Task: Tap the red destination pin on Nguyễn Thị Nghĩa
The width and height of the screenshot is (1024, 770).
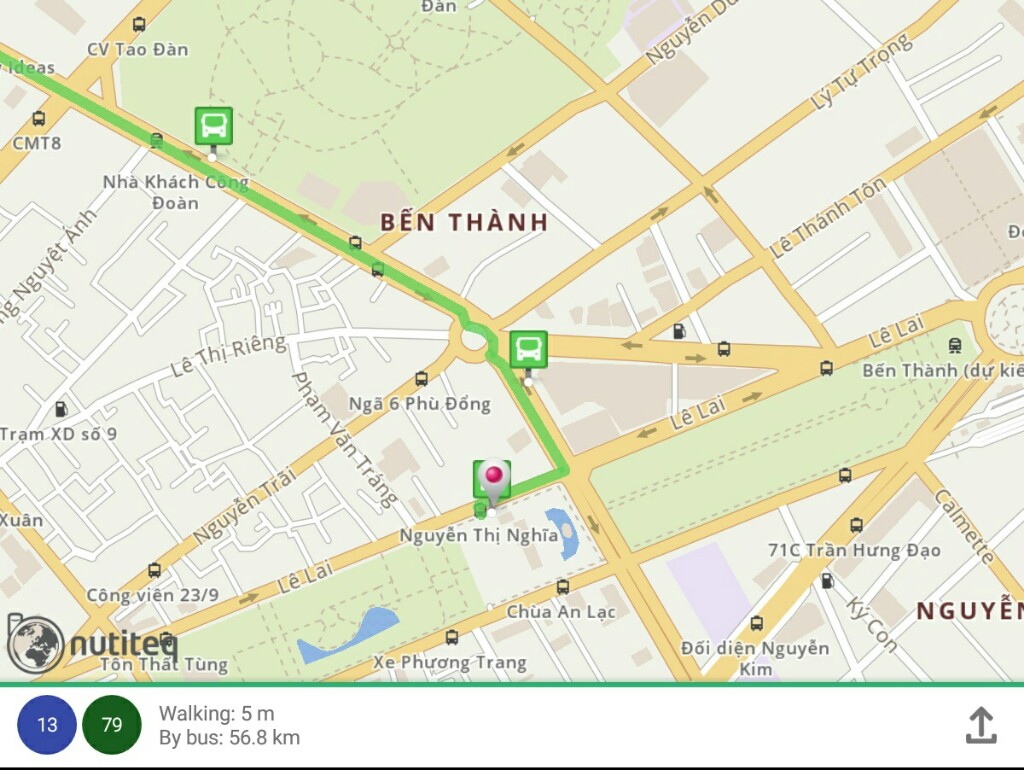Action: (492, 479)
